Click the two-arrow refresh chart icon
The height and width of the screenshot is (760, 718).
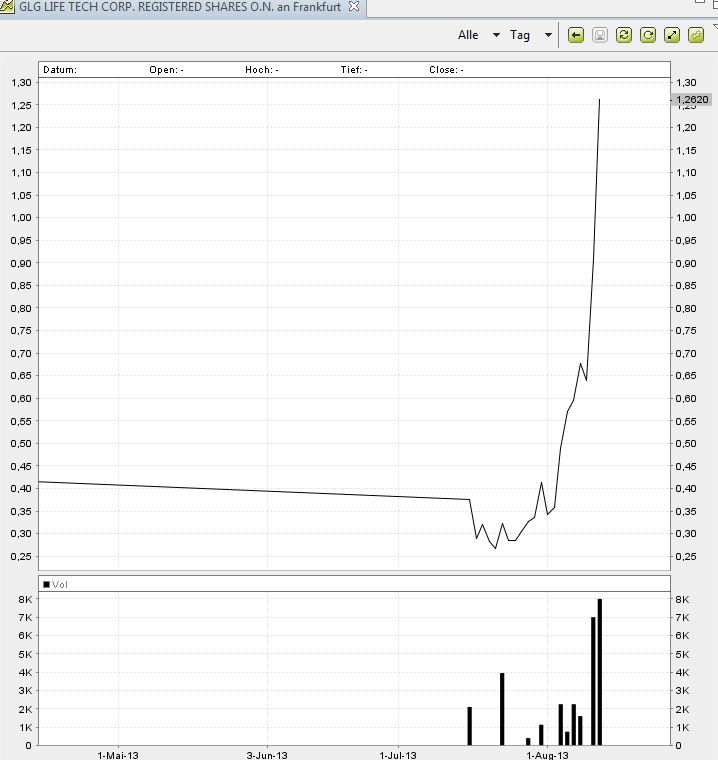(x=624, y=35)
